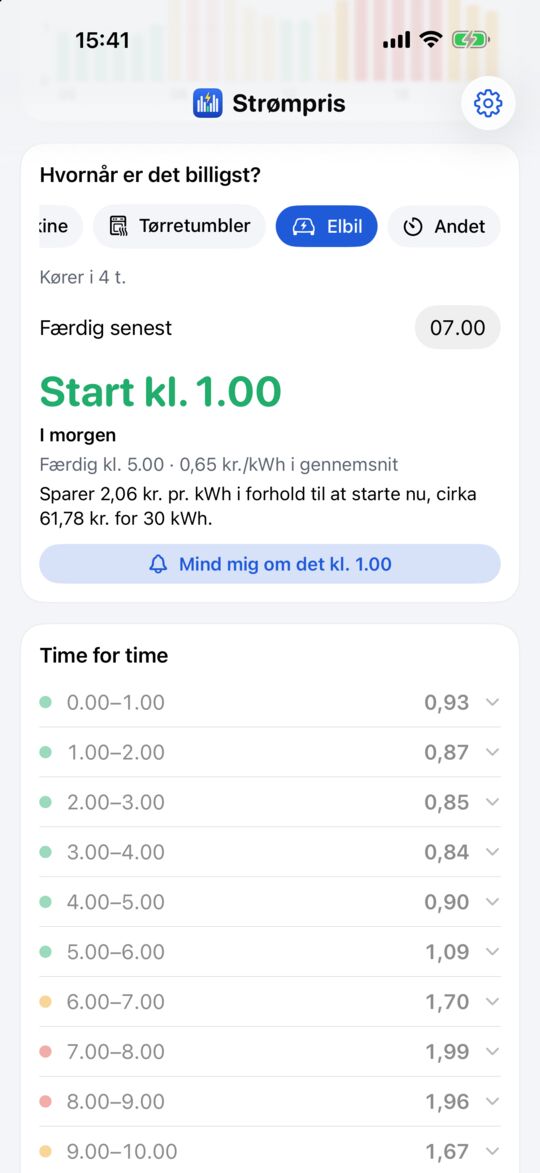
Task: Expand the 6.00–7.00 hour row
Action: [270, 1002]
